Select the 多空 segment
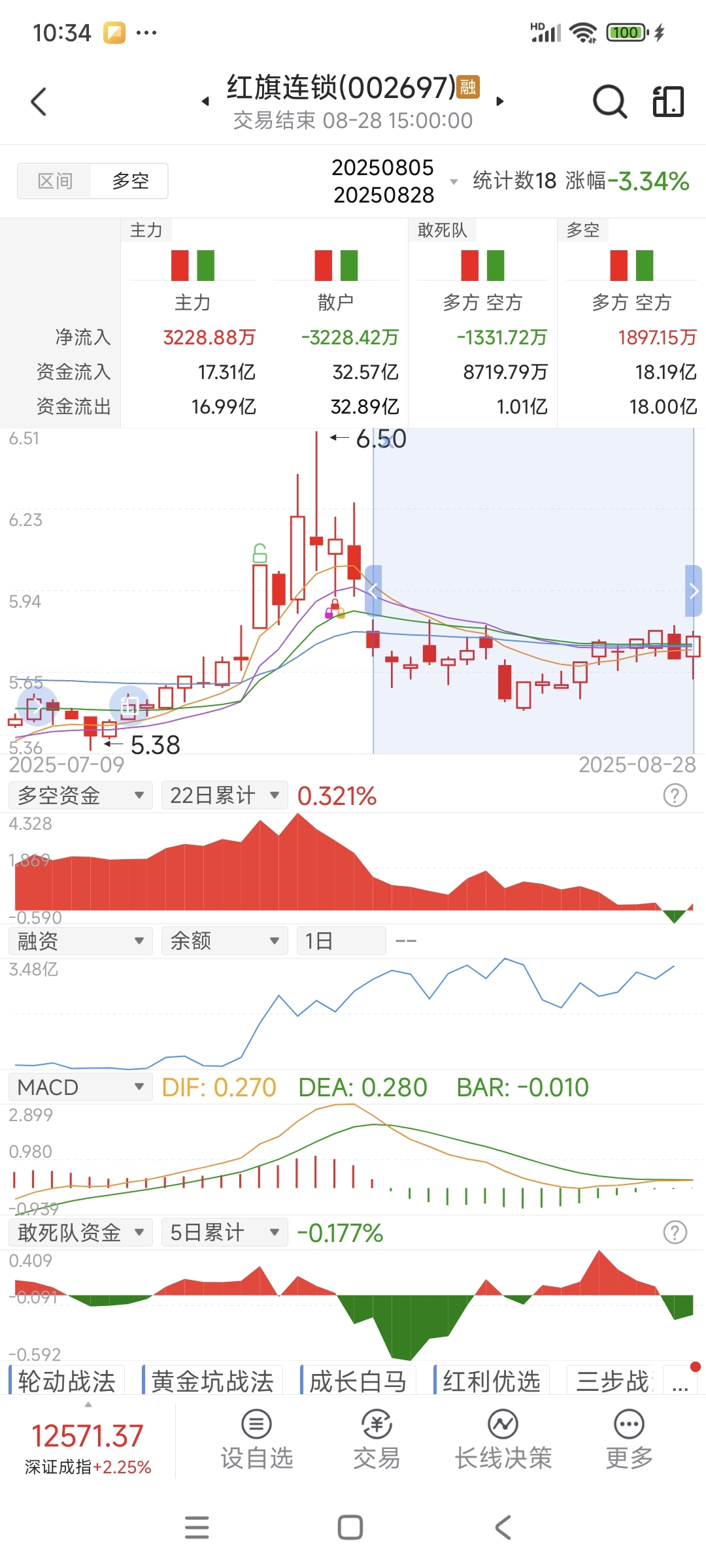706x1568 pixels. [130, 181]
